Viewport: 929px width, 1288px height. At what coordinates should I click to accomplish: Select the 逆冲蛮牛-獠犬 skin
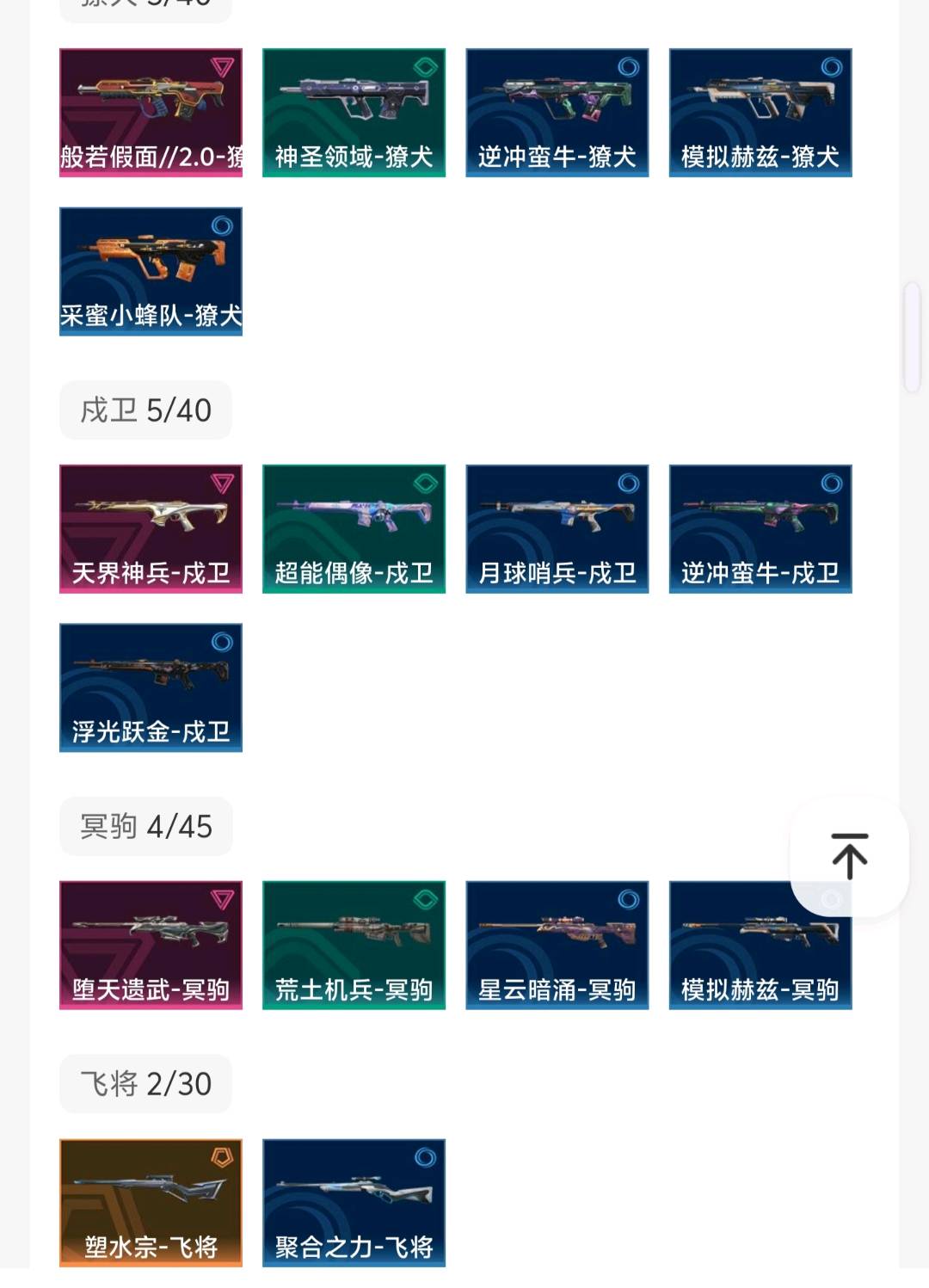pos(557,113)
